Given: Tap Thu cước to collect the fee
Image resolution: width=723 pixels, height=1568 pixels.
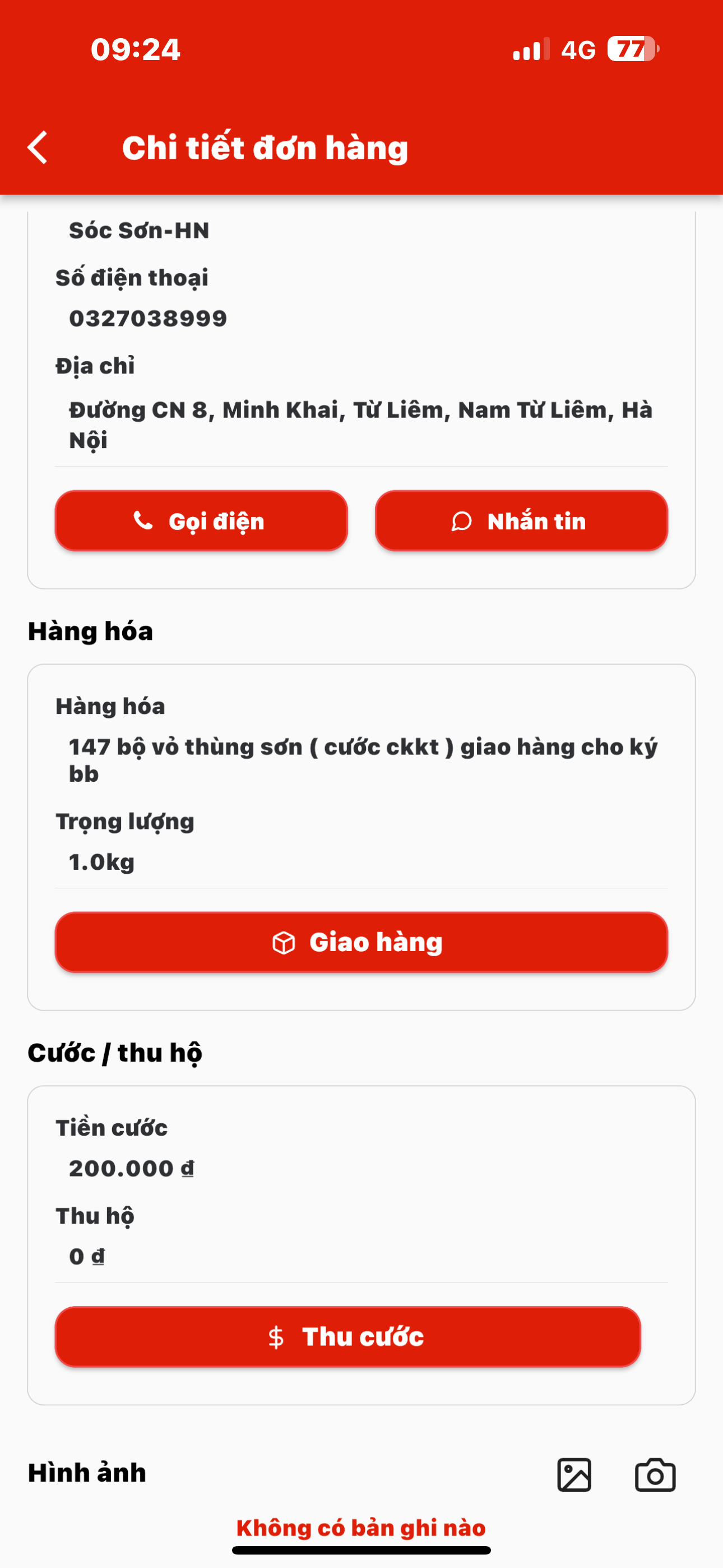Looking at the screenshot, I should click(348, 1337).
